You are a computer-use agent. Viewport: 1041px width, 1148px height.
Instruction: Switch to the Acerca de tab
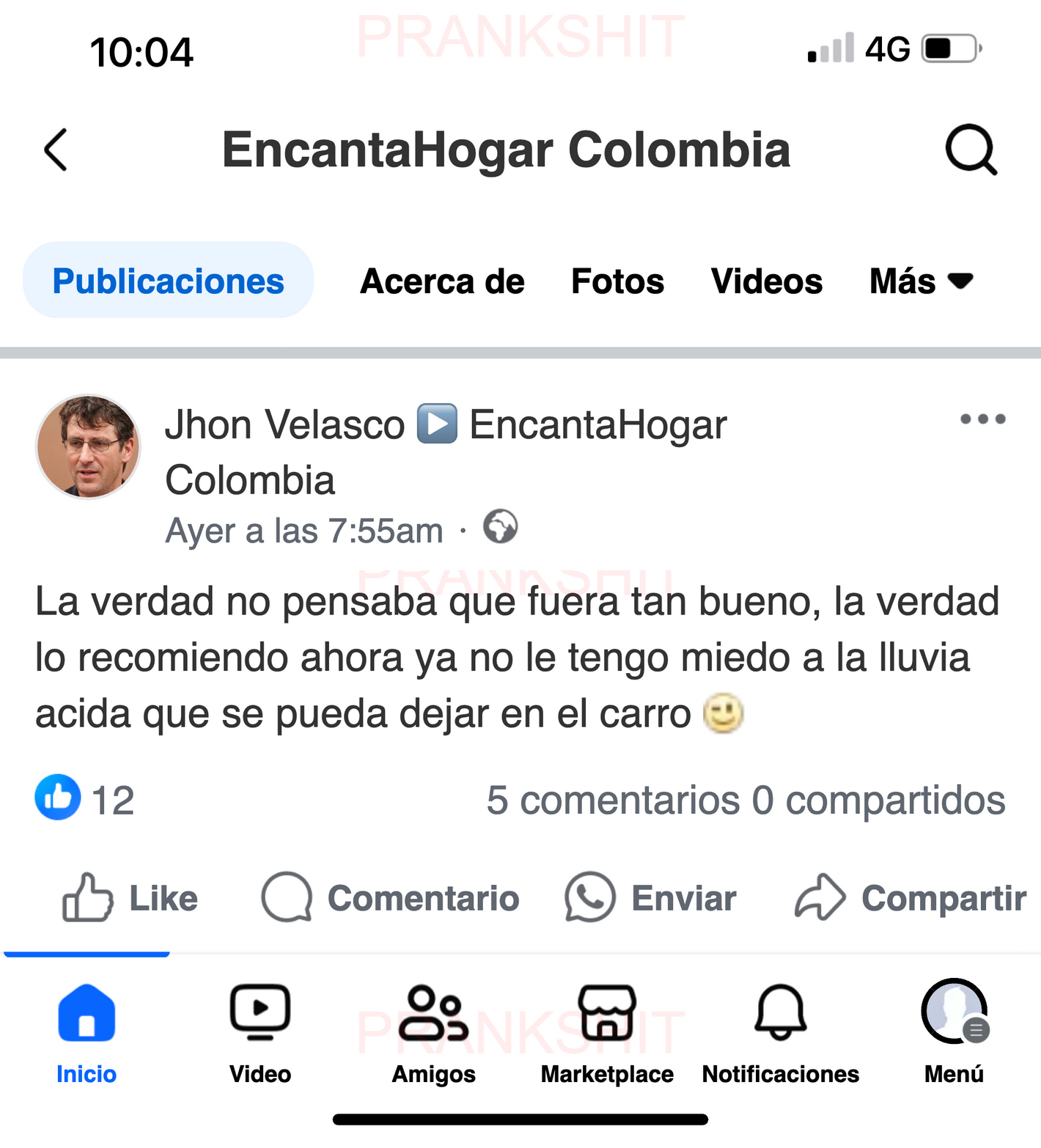coord(442,282)
